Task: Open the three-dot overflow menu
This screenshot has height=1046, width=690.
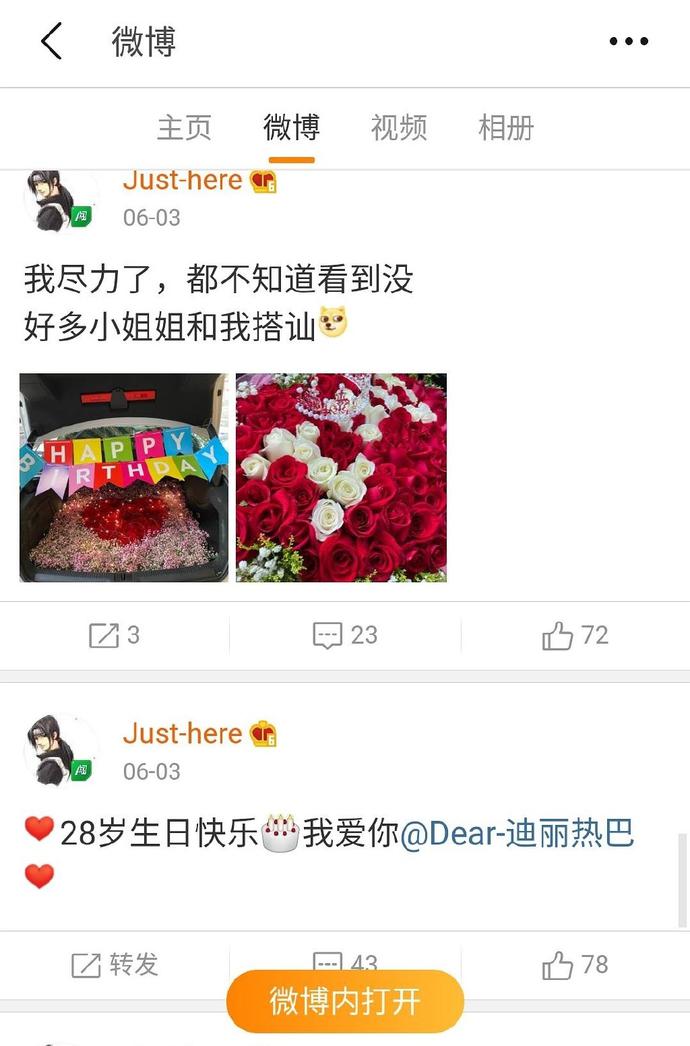Action: [628, 42]
